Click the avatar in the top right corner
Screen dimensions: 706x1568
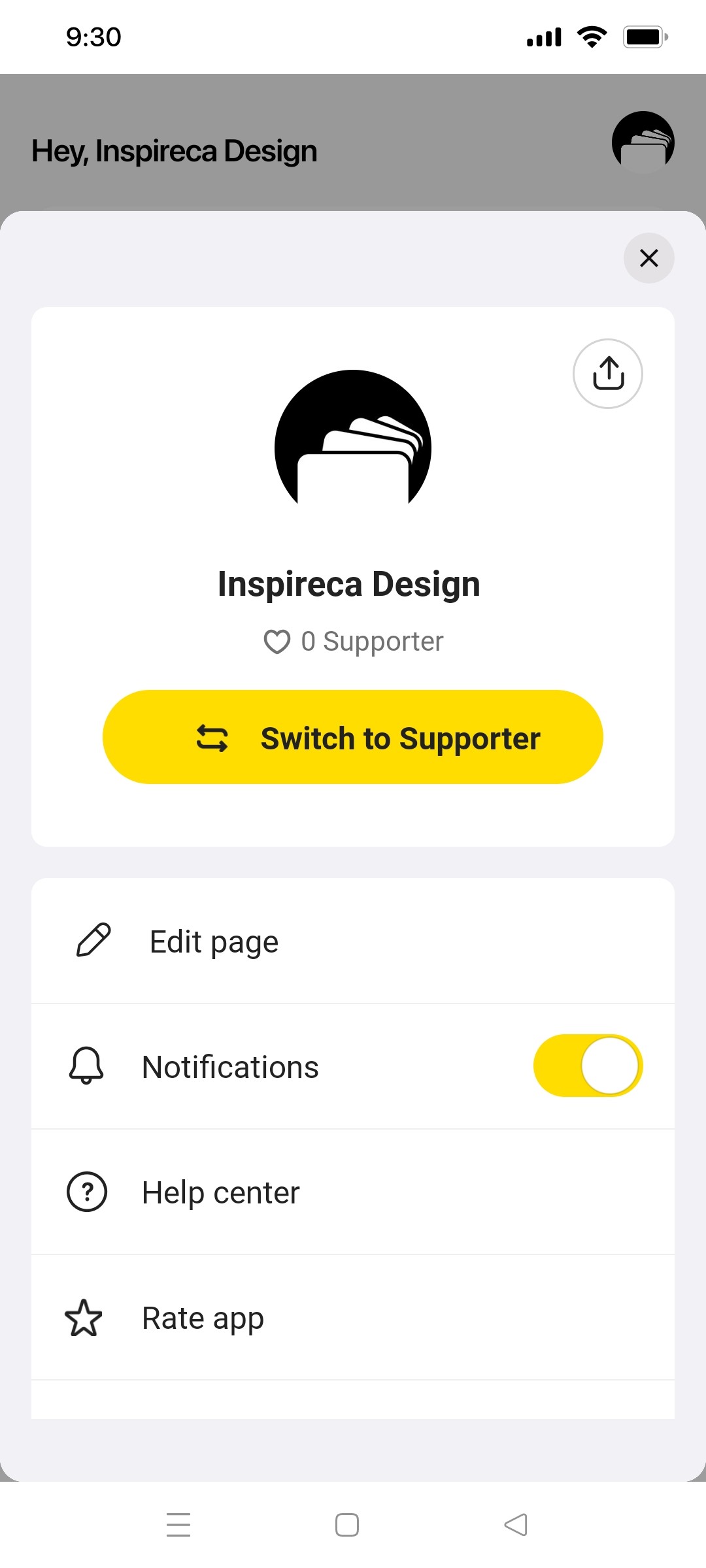(x=644, y=141)
